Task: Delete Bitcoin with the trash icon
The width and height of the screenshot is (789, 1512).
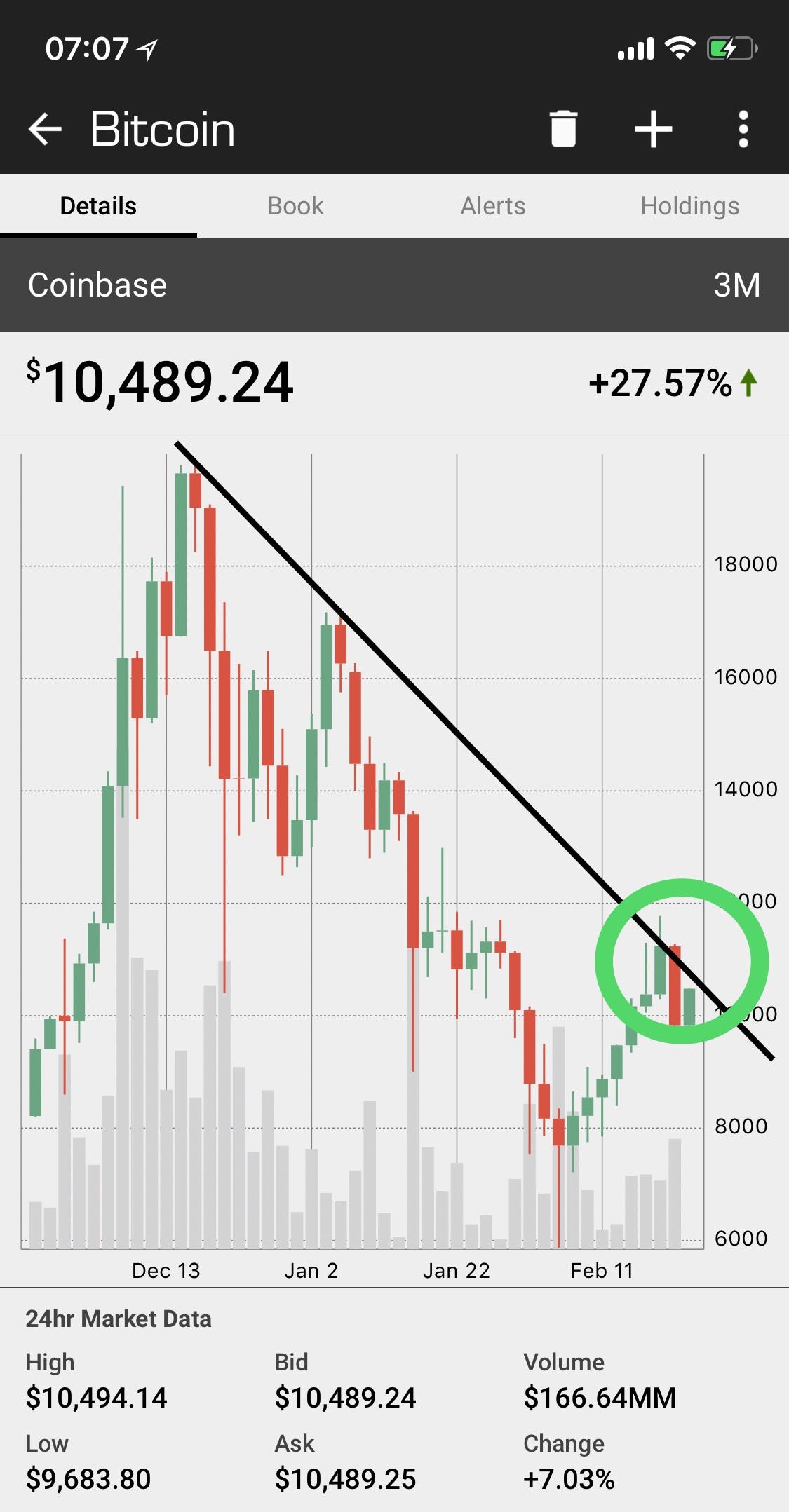Action: [x=562, y=130]
